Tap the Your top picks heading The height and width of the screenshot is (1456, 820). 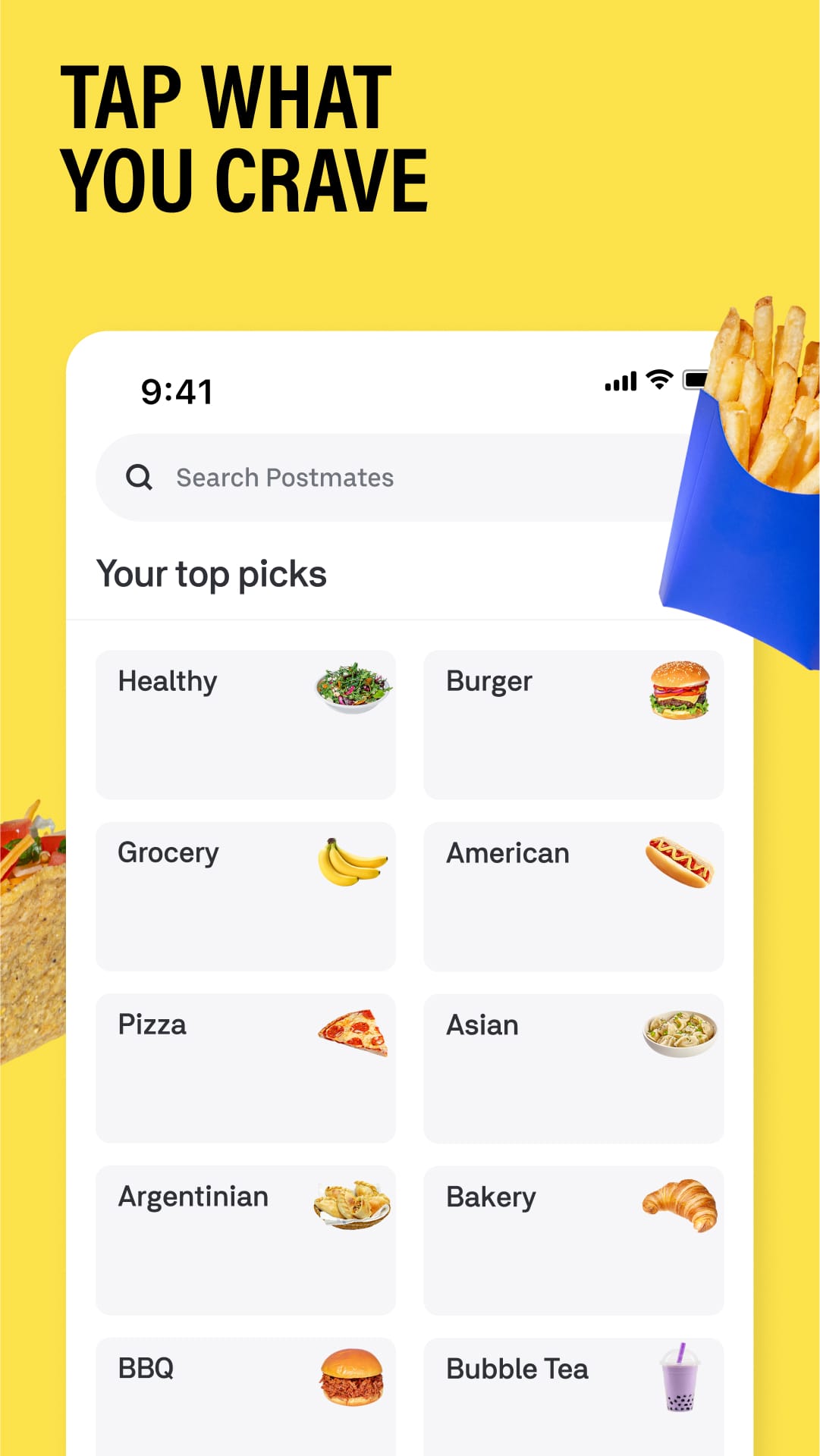tap(211, 574)
